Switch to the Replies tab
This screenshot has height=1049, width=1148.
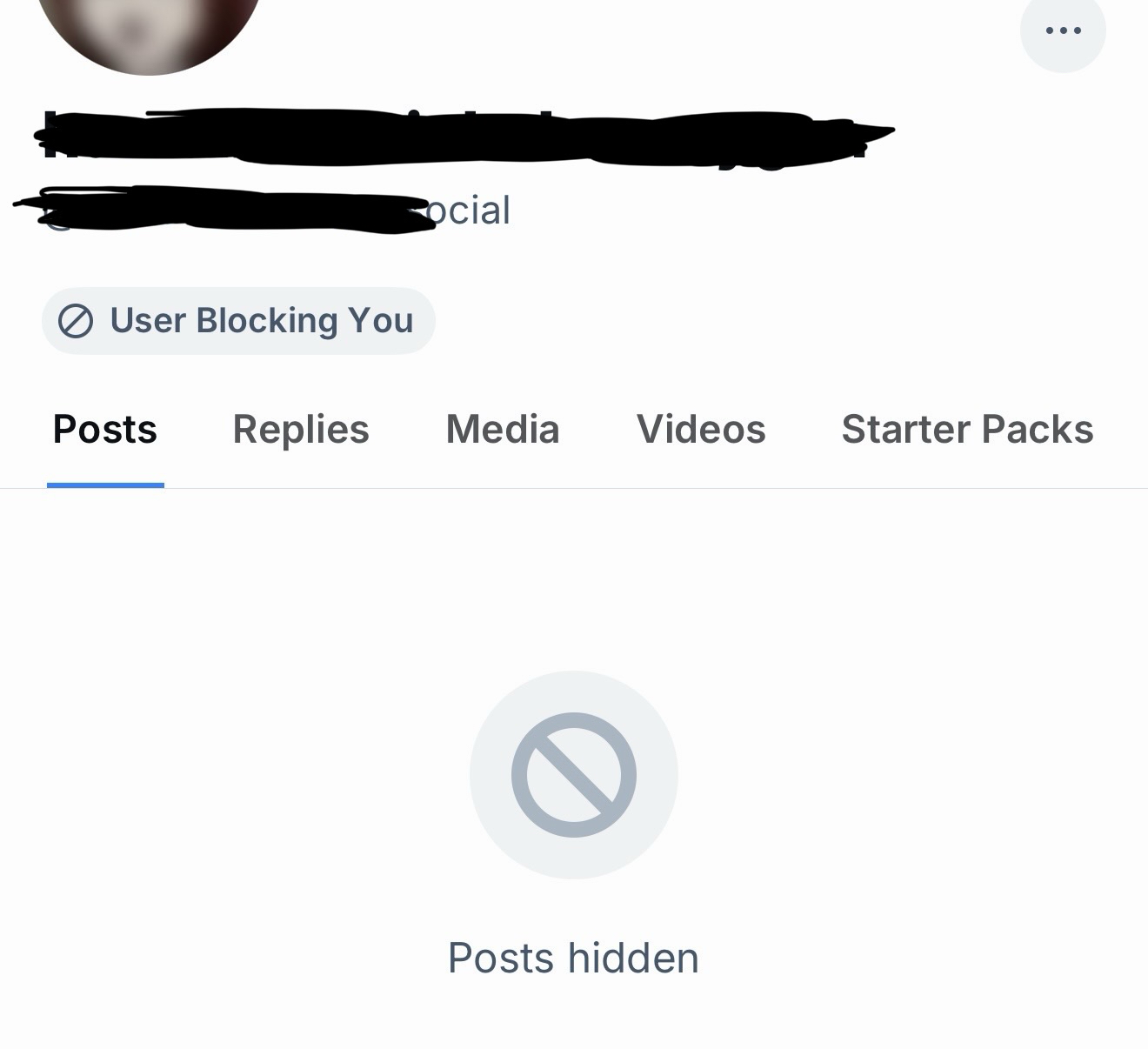tap(301, 430)
